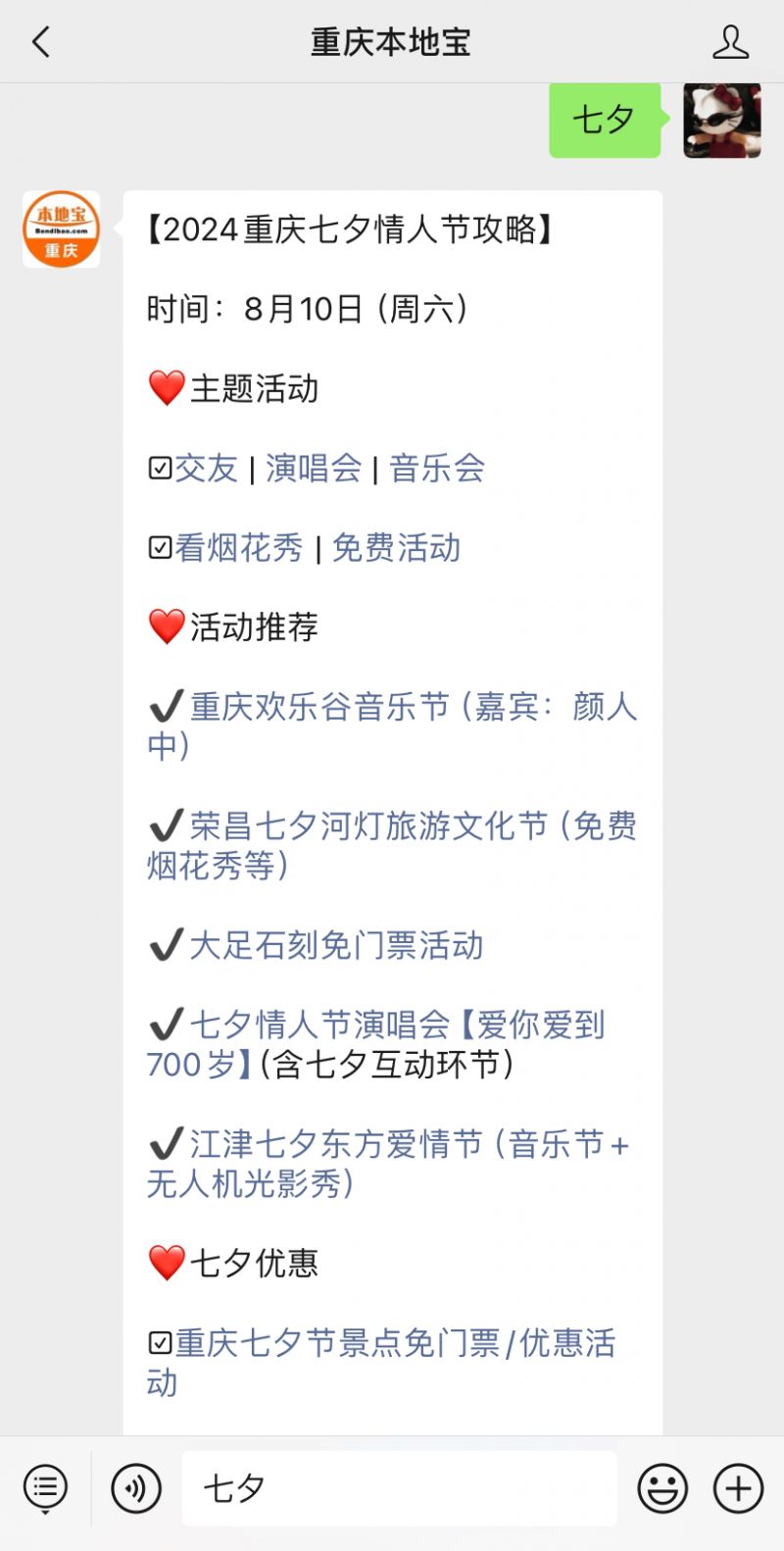Open the 重庆本地宝 official account avatar
Image resolution: width=784 pixels, height=1551 pixels.
[61, 227]
